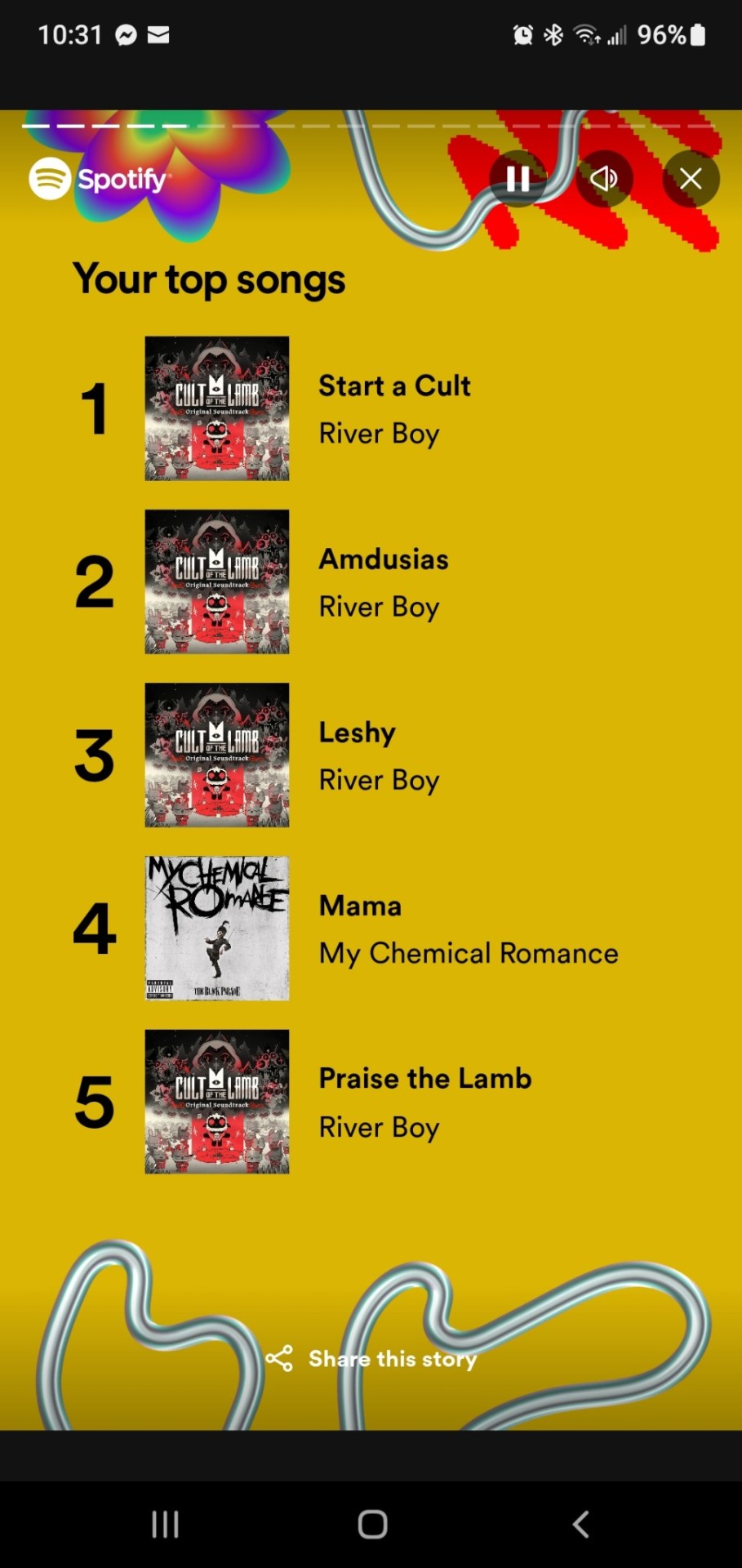Screen dimensions: 742x1568
Task: Go back using system navigation
Action: (580, 1524)
